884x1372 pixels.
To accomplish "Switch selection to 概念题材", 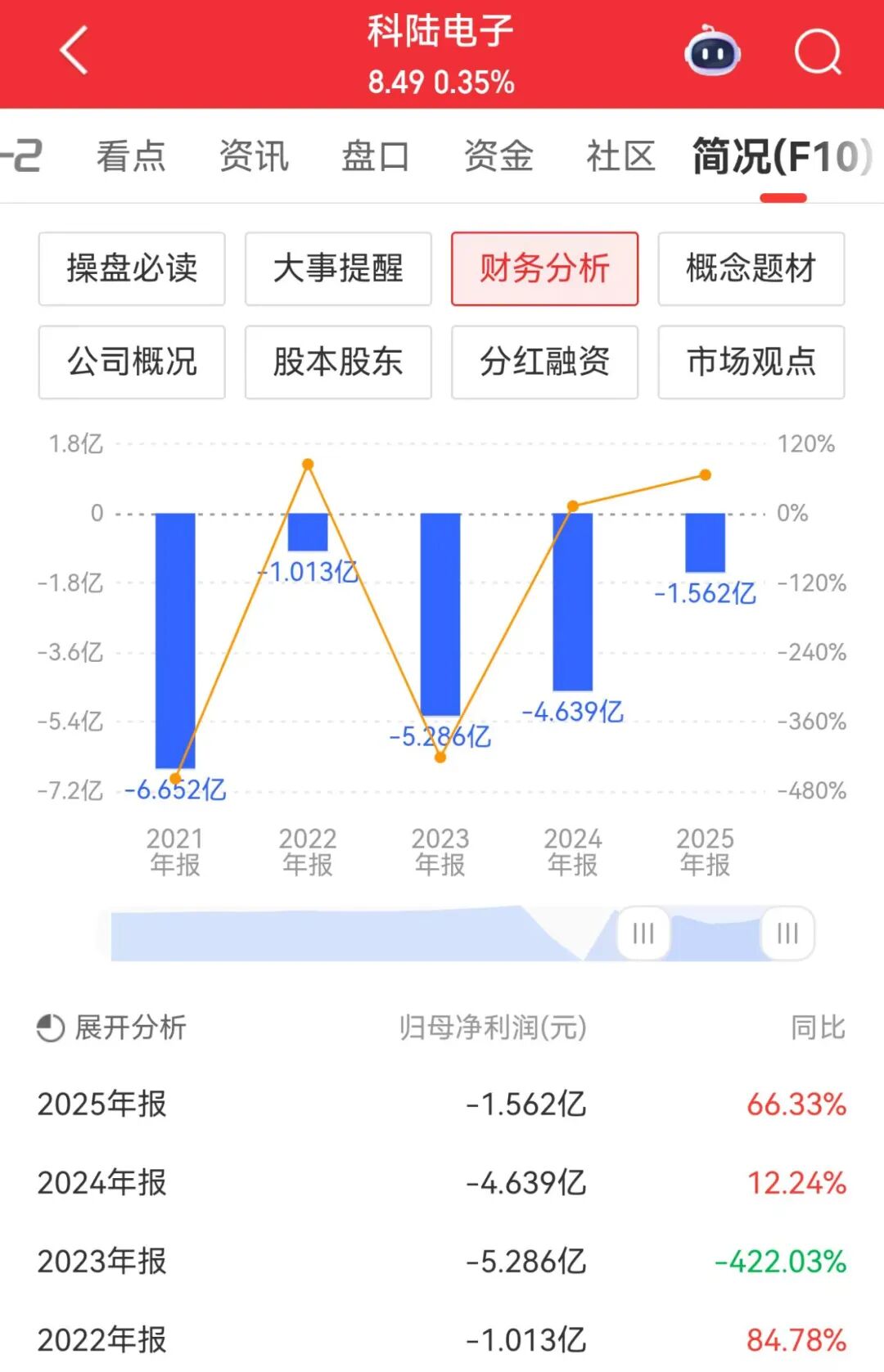I will 751,269.
